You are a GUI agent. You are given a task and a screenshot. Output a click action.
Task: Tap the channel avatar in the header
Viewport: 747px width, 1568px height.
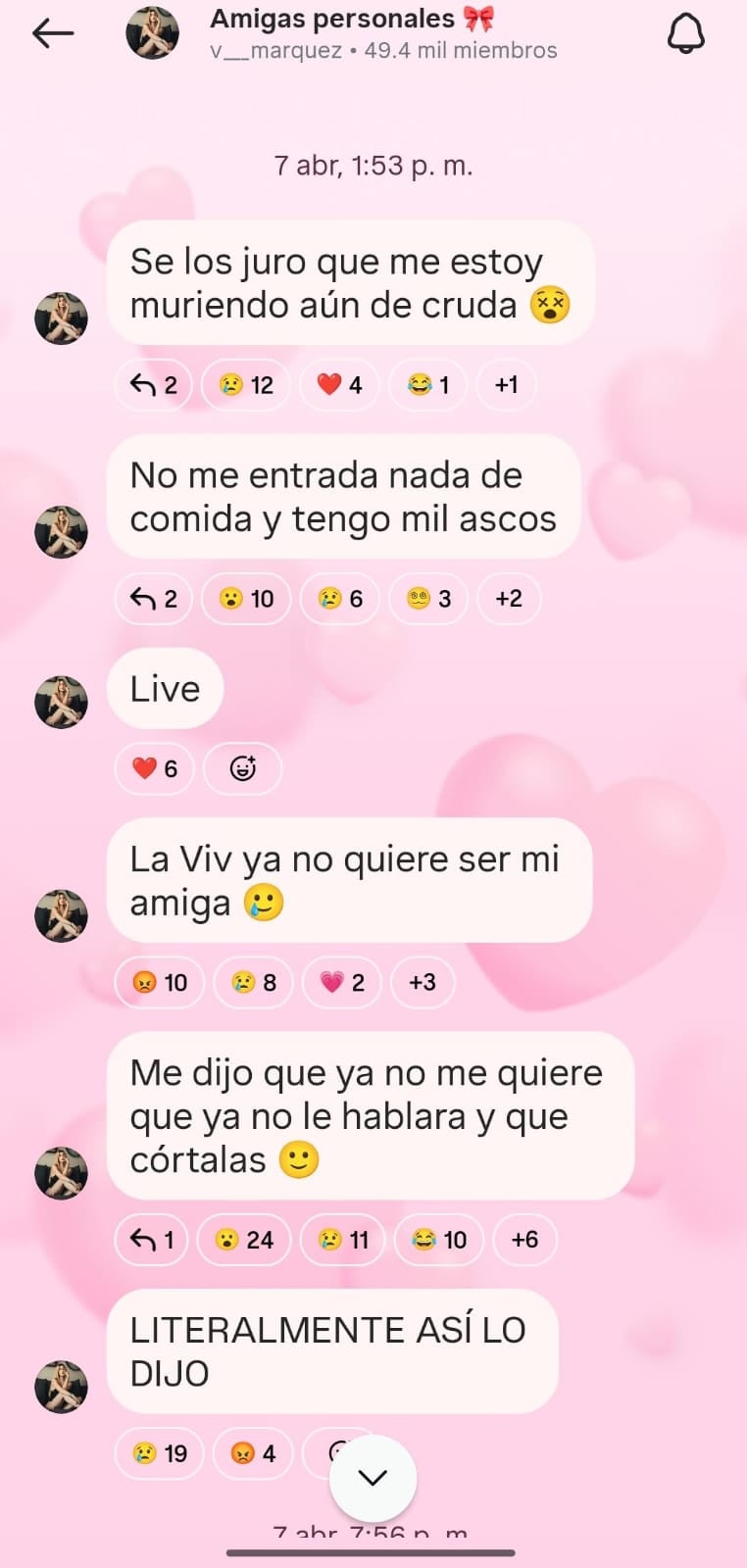[153, 33]
